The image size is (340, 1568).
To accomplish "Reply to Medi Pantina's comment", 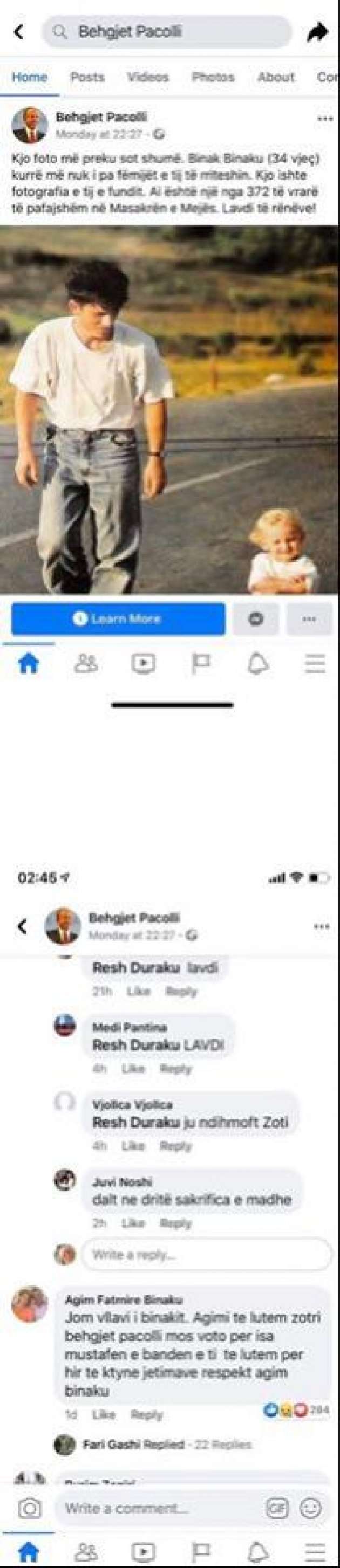I will click(x=175, y=1068).
